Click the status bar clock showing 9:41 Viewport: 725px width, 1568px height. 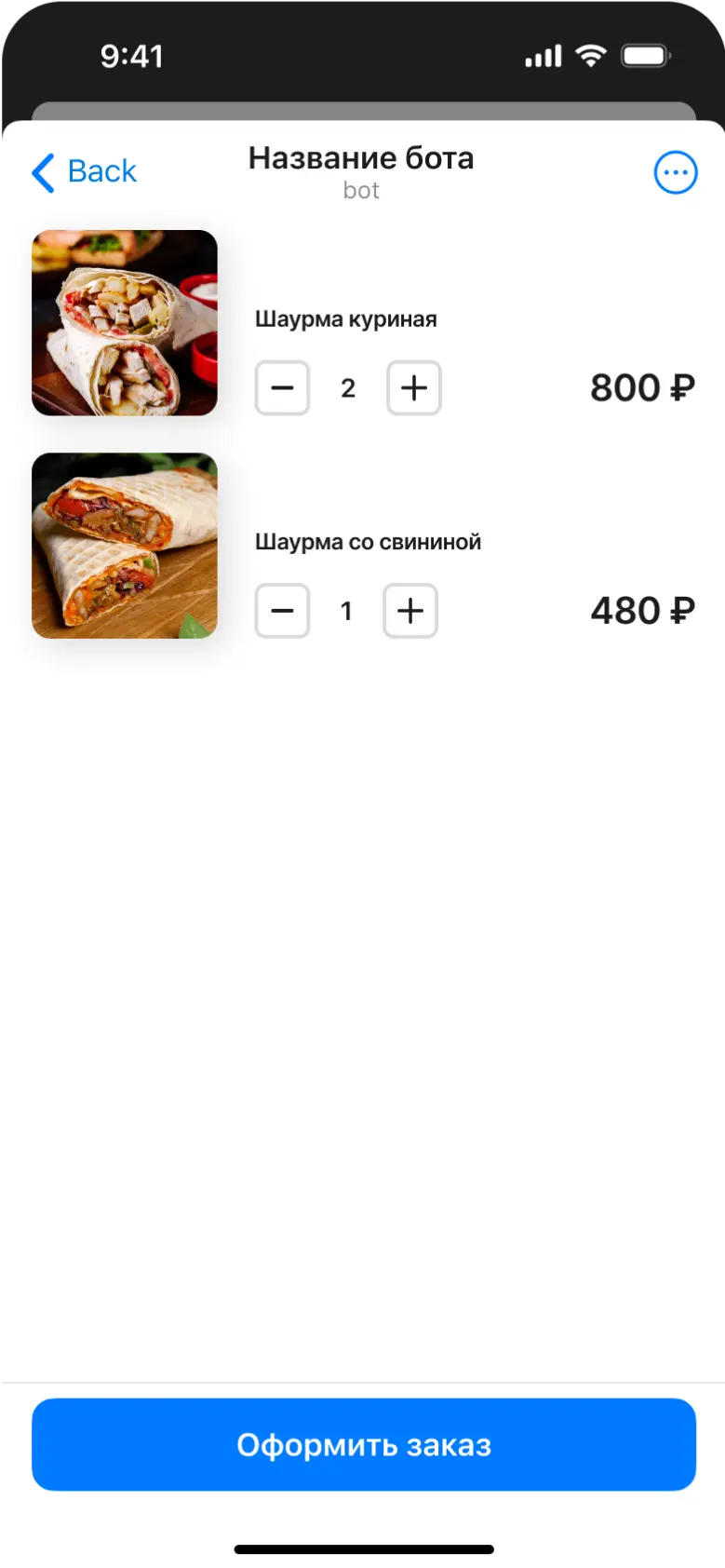[x=133, y=55]
